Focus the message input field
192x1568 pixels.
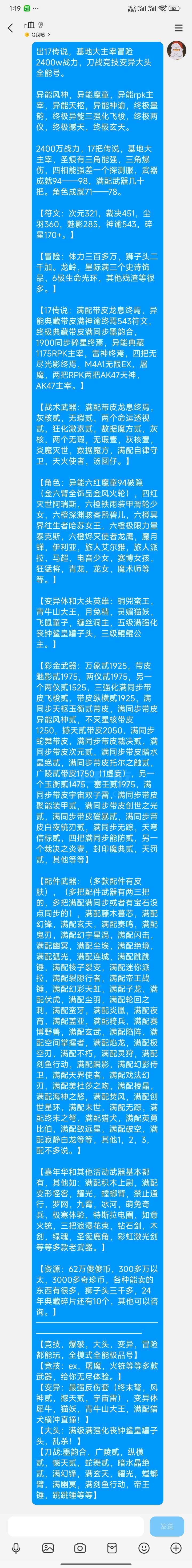(x=76, y=1526)
